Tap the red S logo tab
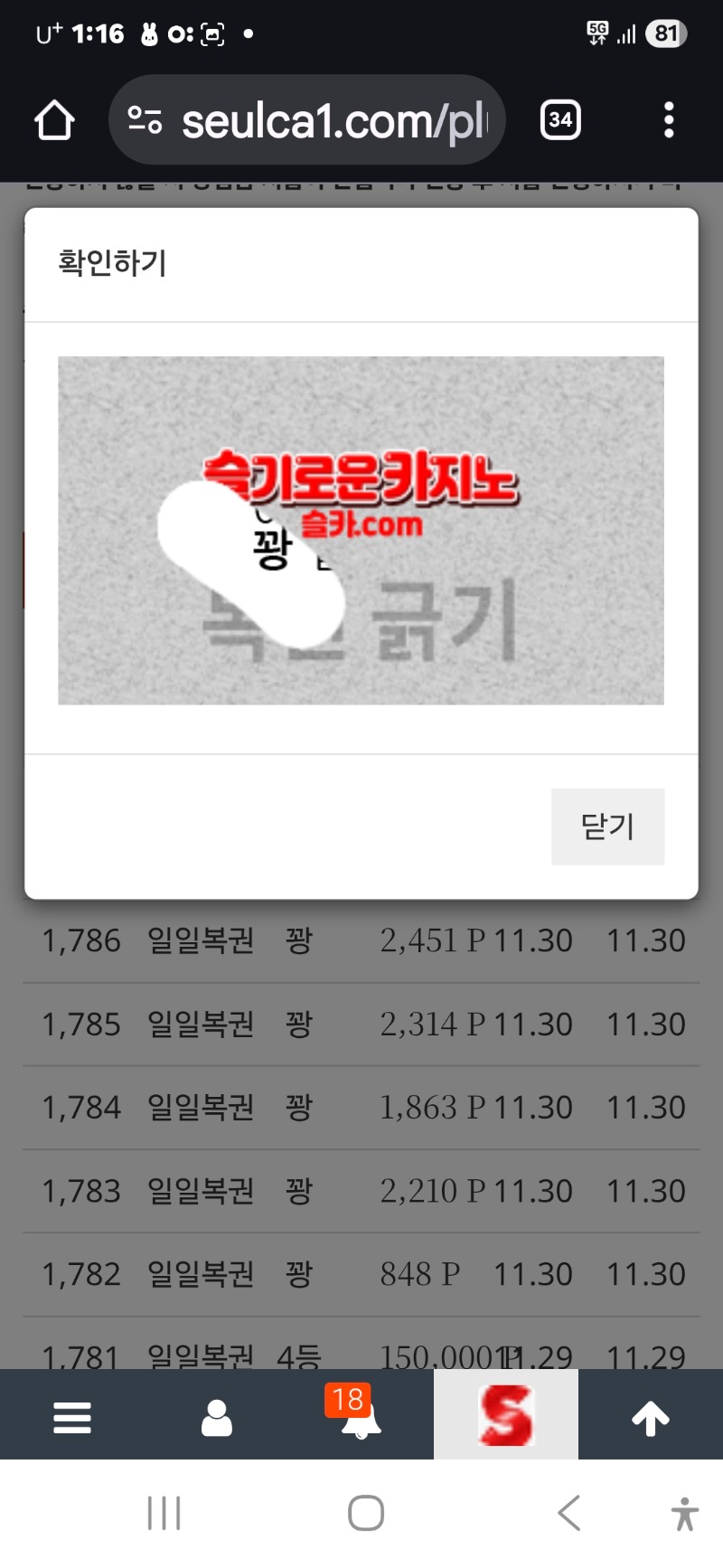The width and height of the screenshot is (723, 1568). pyautogui.click(x=506, y=1415)
